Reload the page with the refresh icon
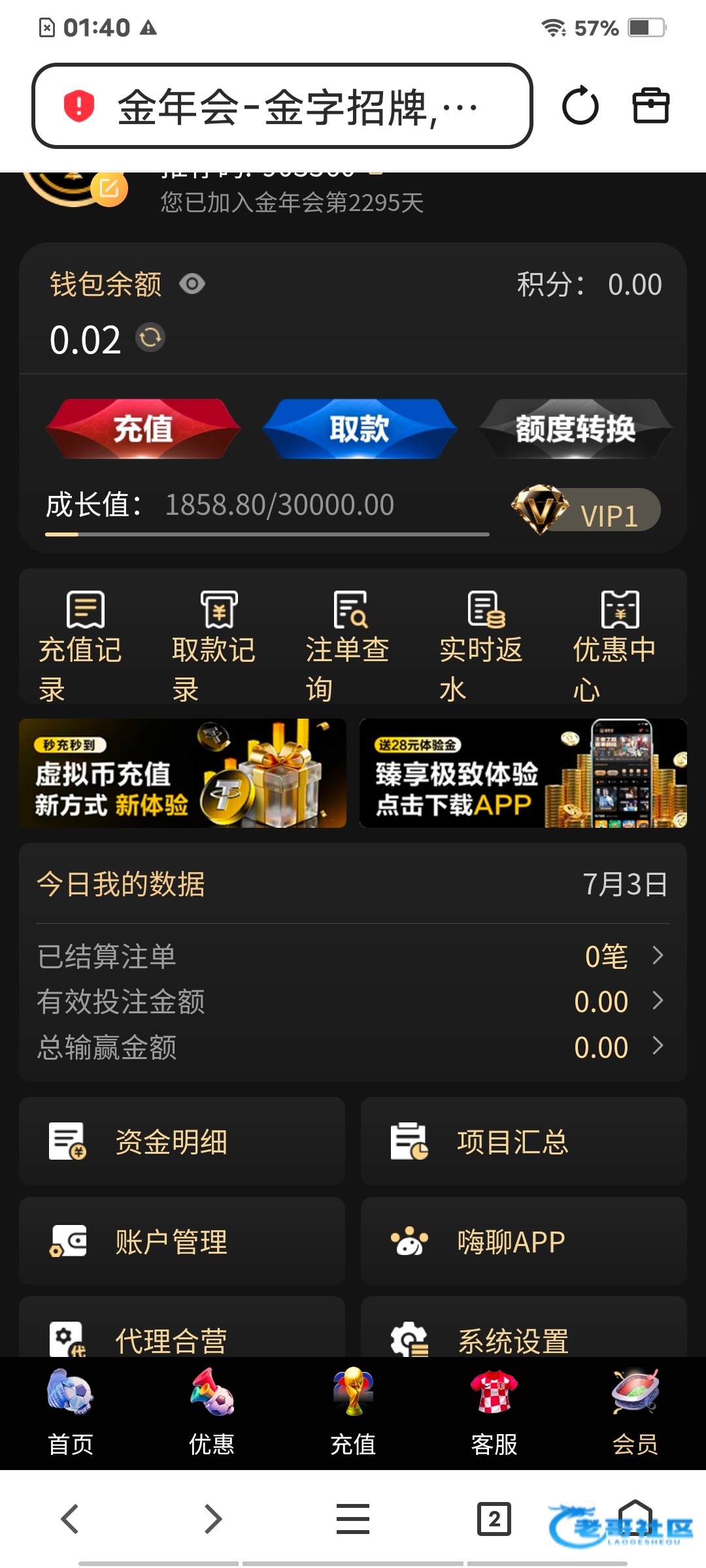This screenshot has height=1568, width=706. [x=580, y=106]
